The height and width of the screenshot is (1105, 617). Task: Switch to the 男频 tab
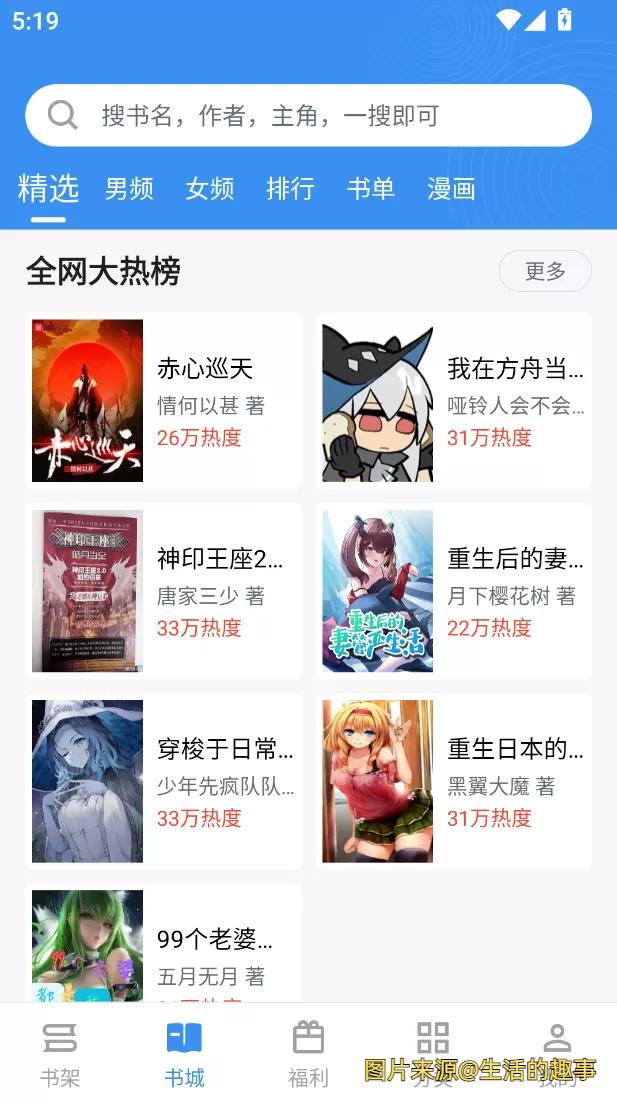129,189
